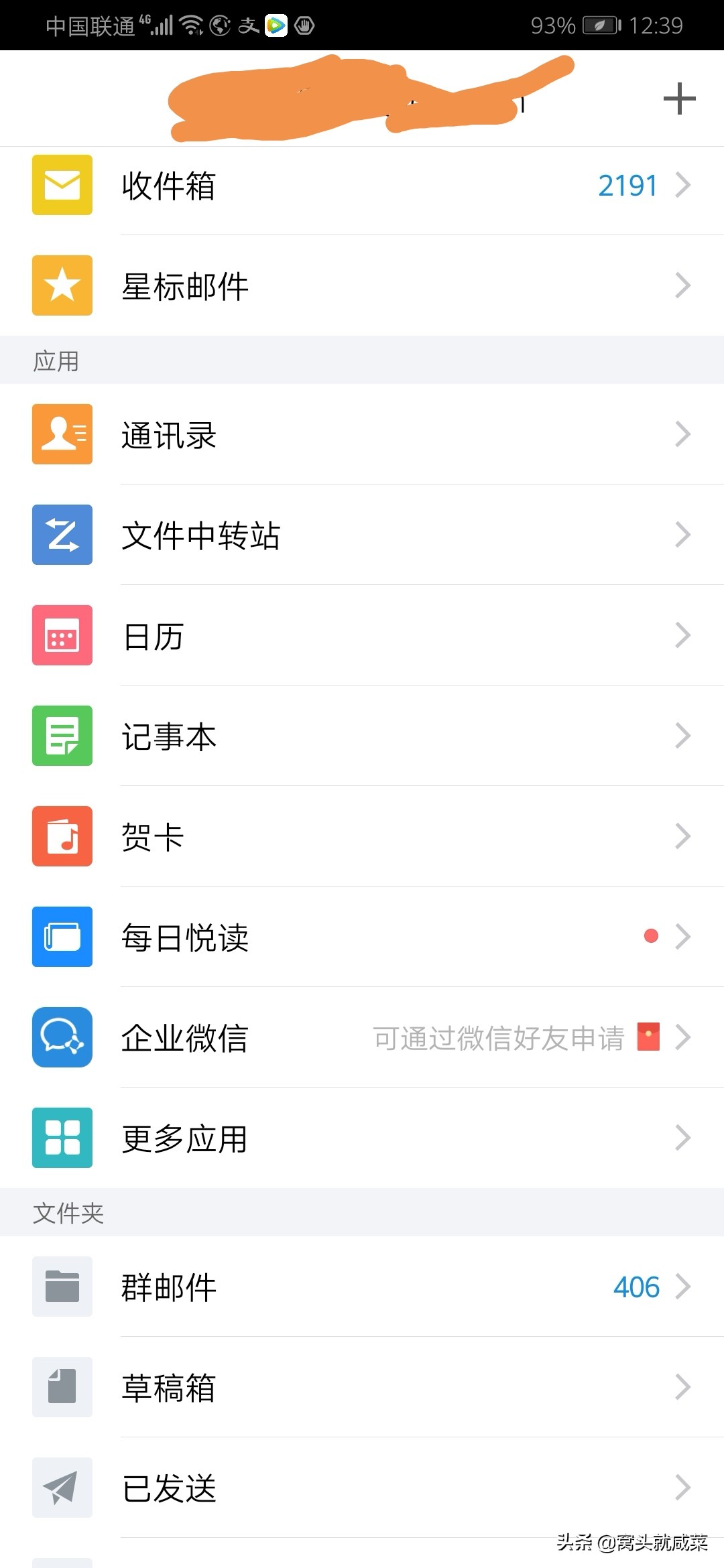
Task: Open the 日历 calendar
Action: [362, 636]
